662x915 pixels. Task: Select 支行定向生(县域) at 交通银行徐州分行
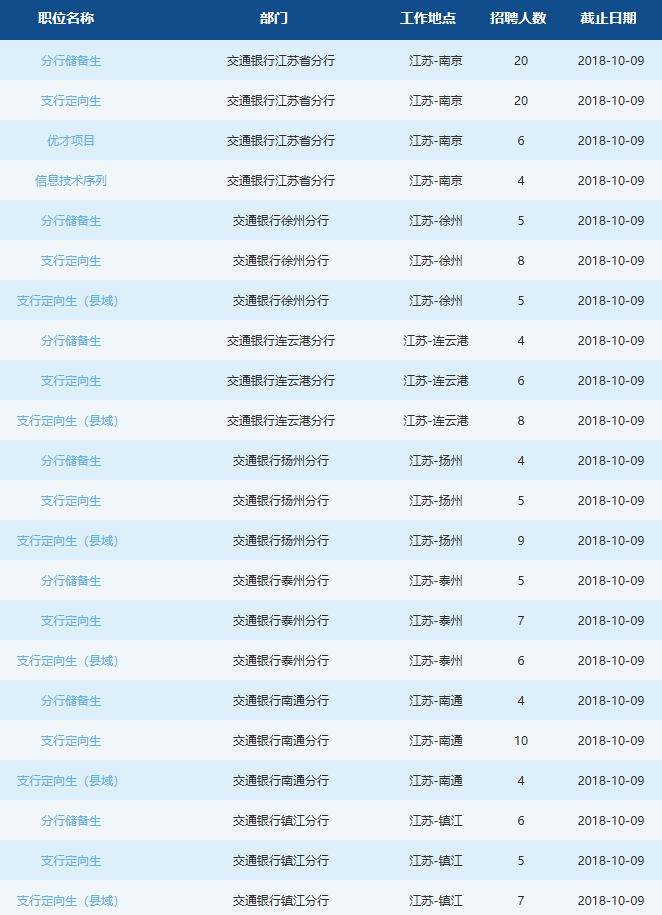tap(67, 301)
